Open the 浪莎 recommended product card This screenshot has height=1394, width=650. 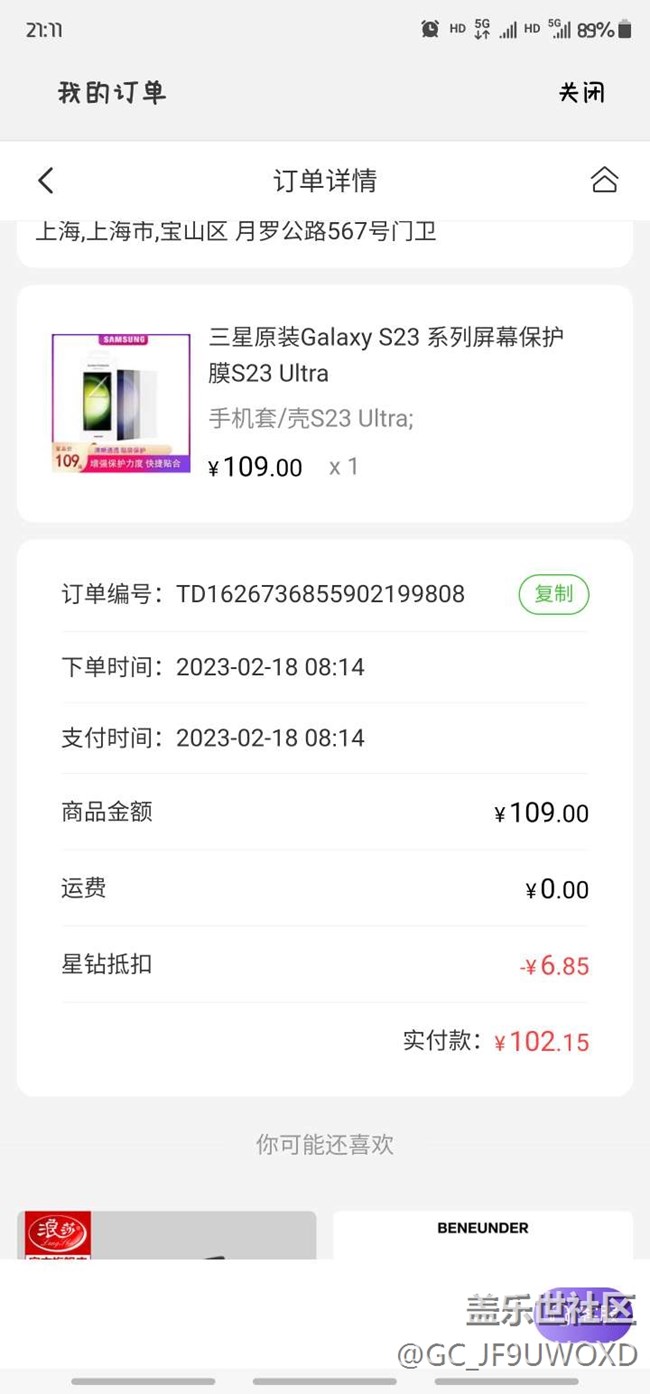[166, 1235]
